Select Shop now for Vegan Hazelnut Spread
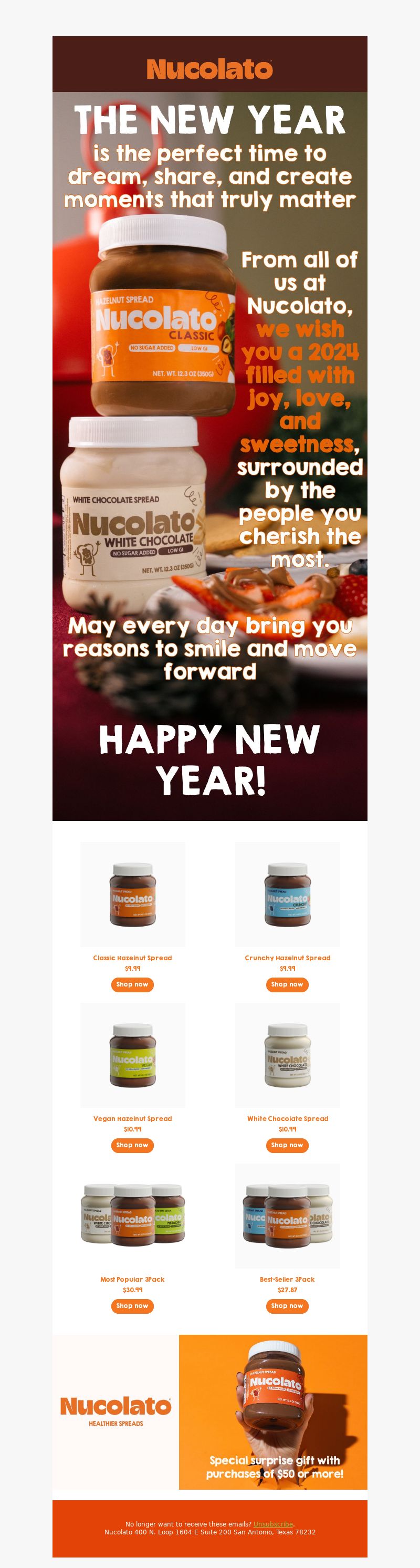This screenshot has width=420, height=1568. 132,1145
